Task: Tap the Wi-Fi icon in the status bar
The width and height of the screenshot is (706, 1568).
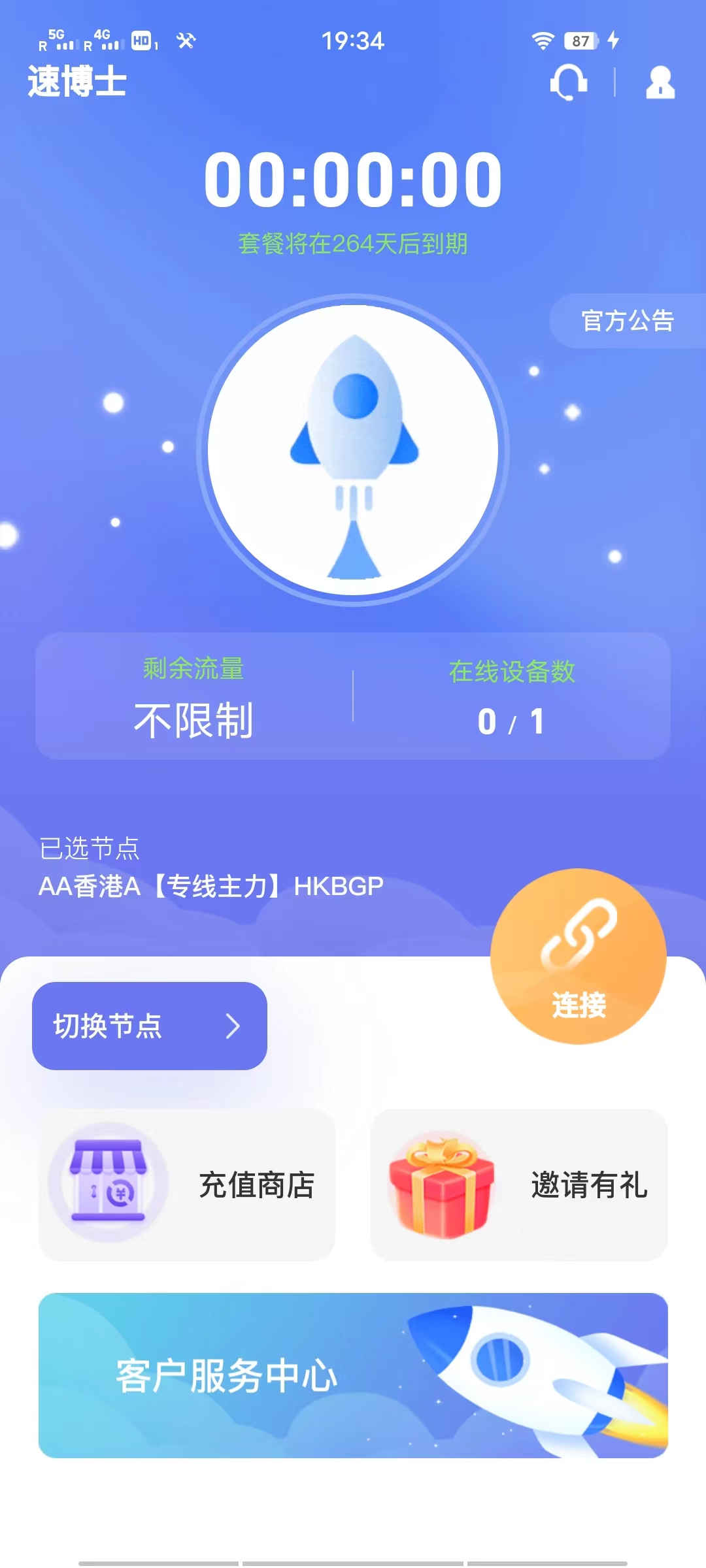Action: pyautogui.click(x=542, y=41)
